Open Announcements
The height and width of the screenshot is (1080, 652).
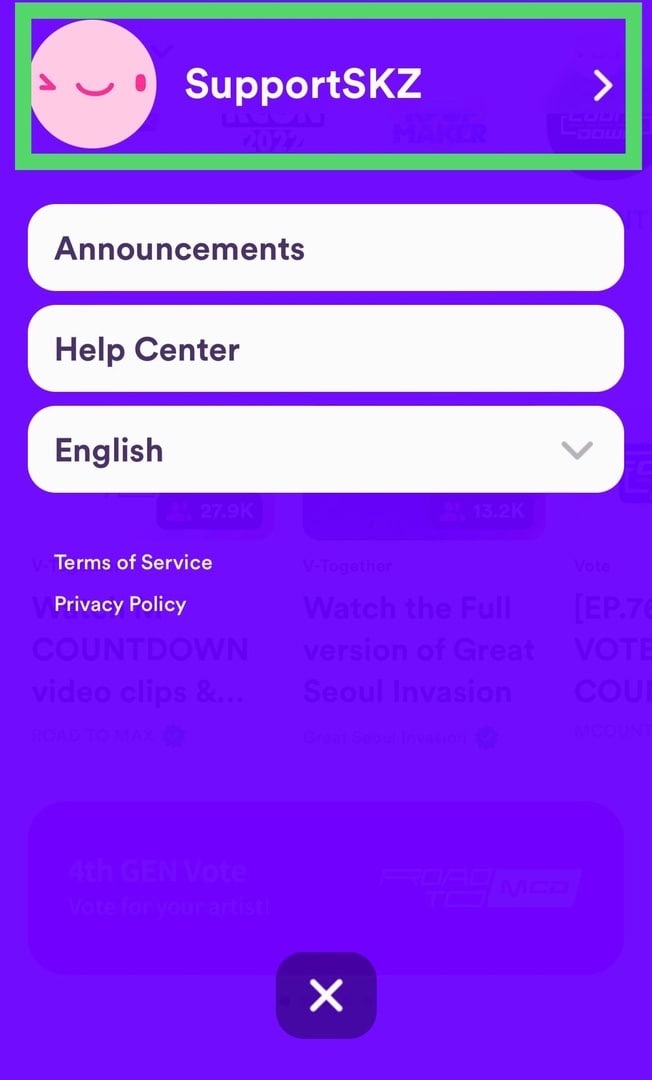coord(326,248)
